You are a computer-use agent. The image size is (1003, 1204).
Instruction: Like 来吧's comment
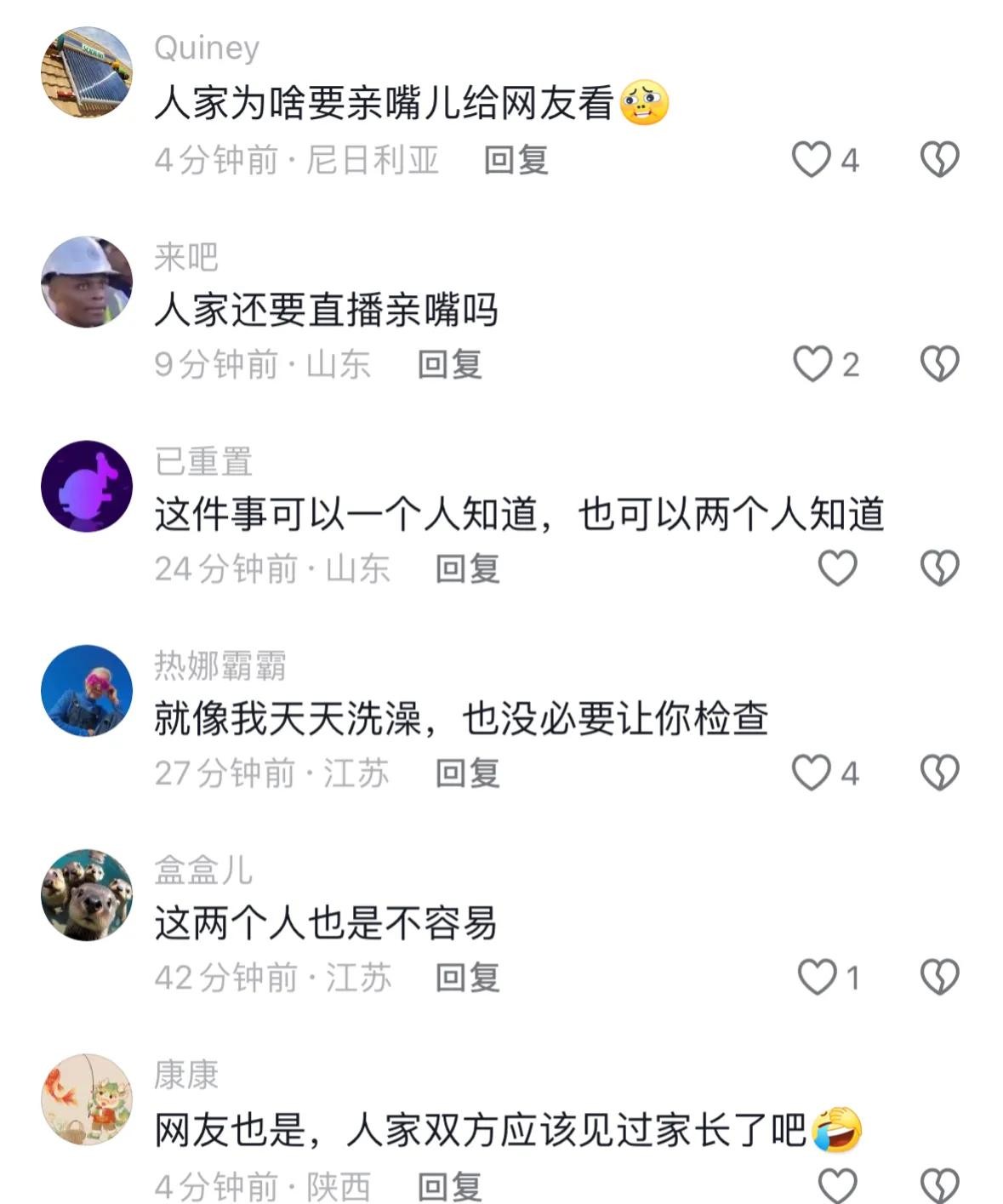pos(812,364)
